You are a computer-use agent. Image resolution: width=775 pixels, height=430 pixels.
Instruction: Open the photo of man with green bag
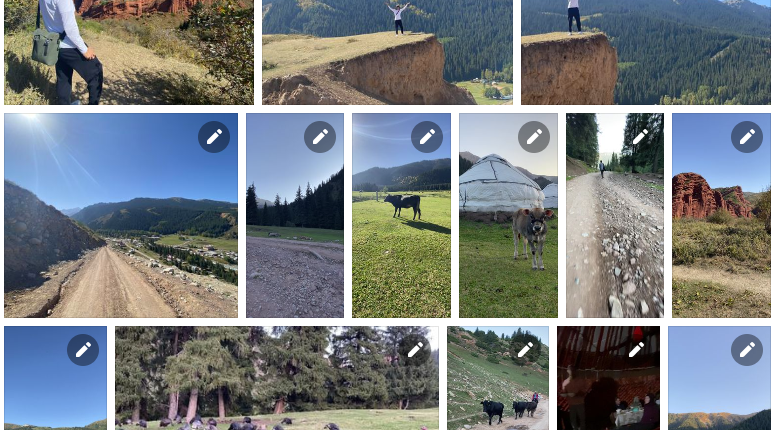(128, 55)
